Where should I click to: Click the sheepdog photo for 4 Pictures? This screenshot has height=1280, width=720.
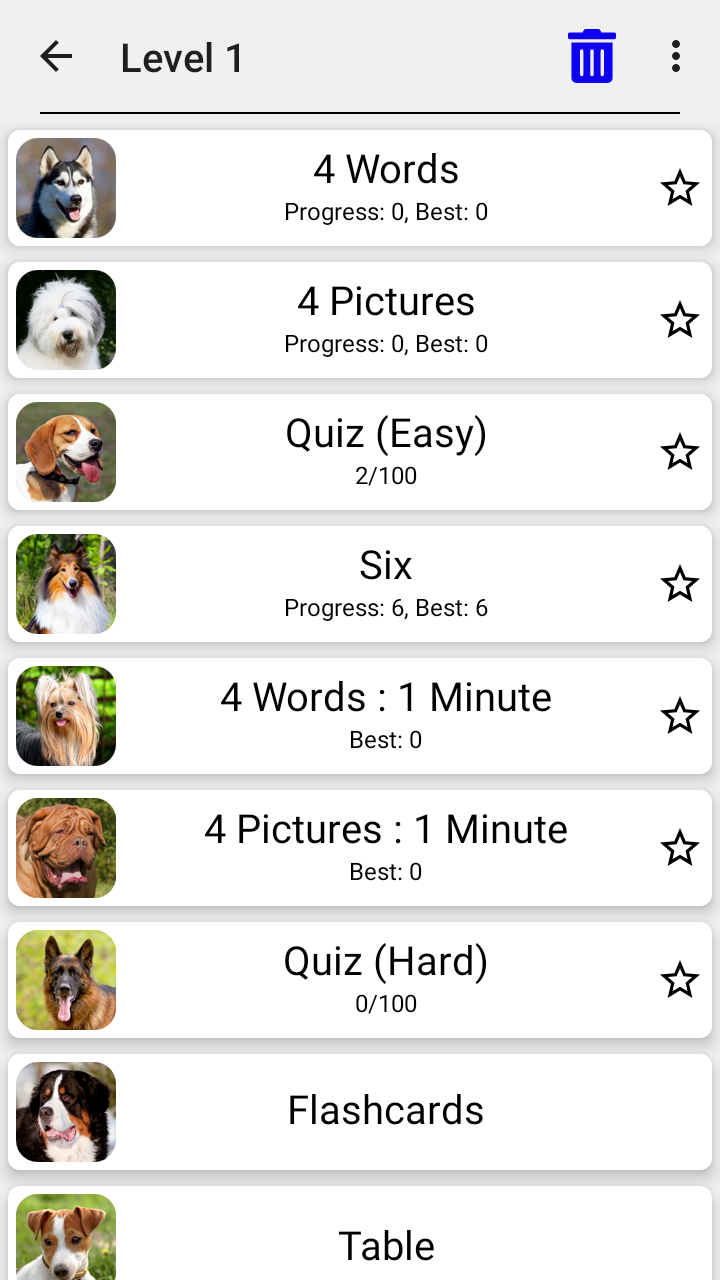tap(65, 320)
